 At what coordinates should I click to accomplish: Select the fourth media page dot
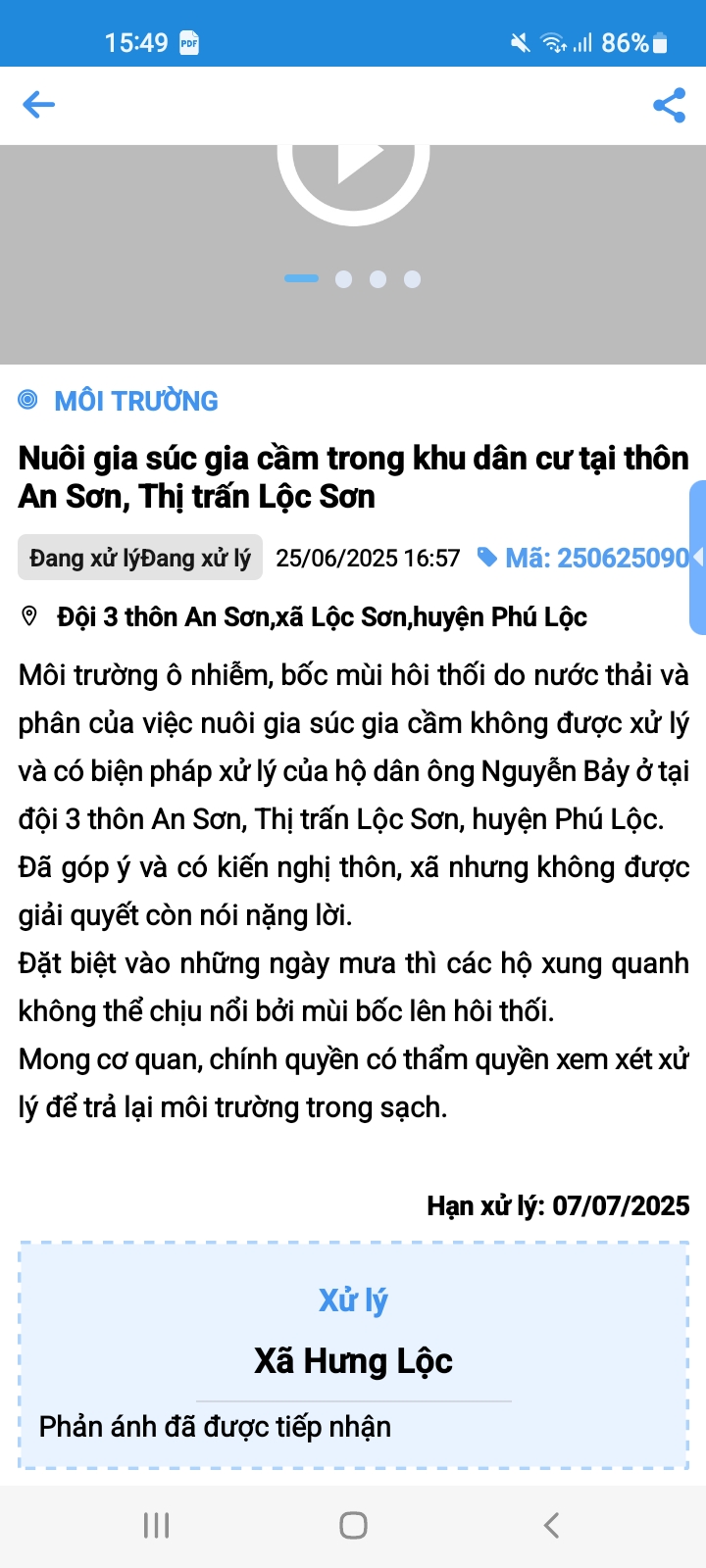(412, 279)
